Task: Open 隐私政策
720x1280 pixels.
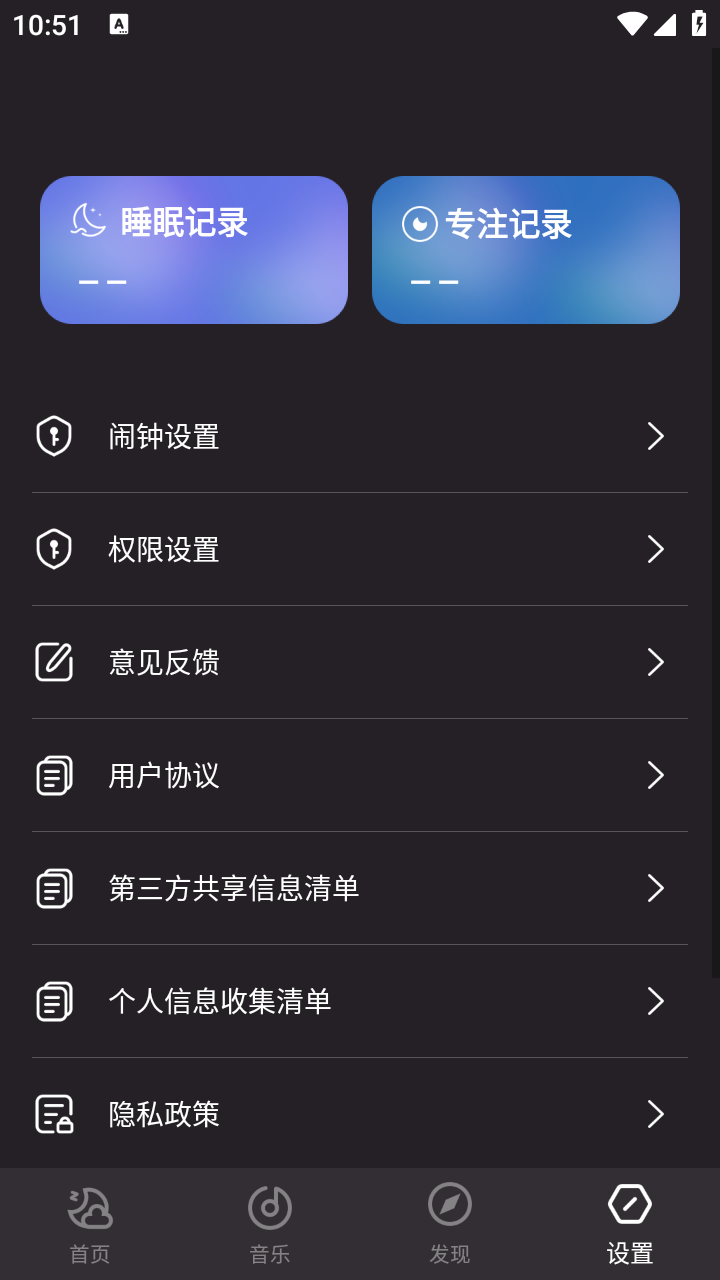Action: 360,1113
